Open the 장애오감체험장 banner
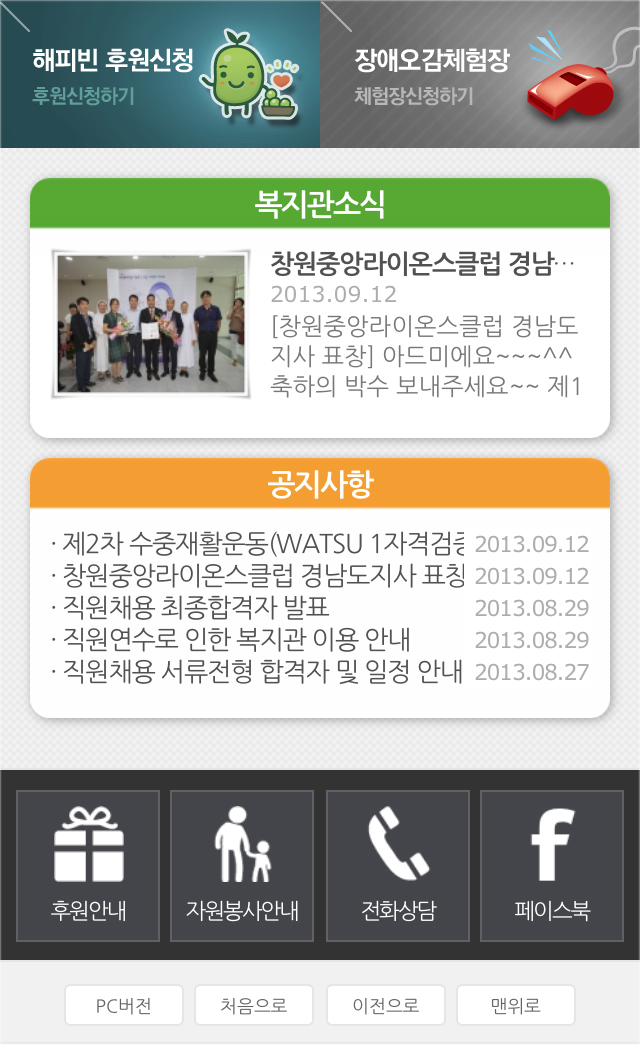640x1047 pixels. click(x=480, y=75)
